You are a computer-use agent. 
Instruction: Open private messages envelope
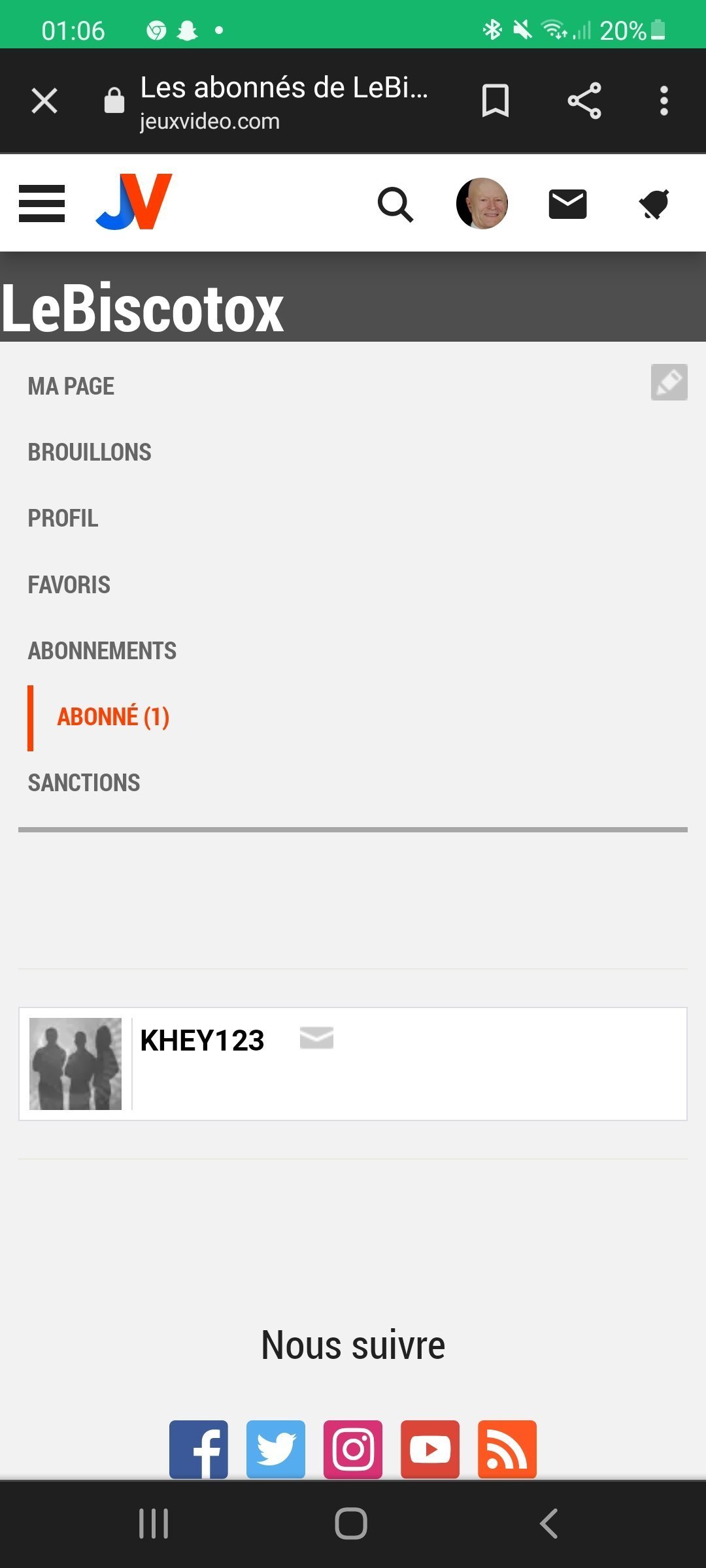click(567, 204)
